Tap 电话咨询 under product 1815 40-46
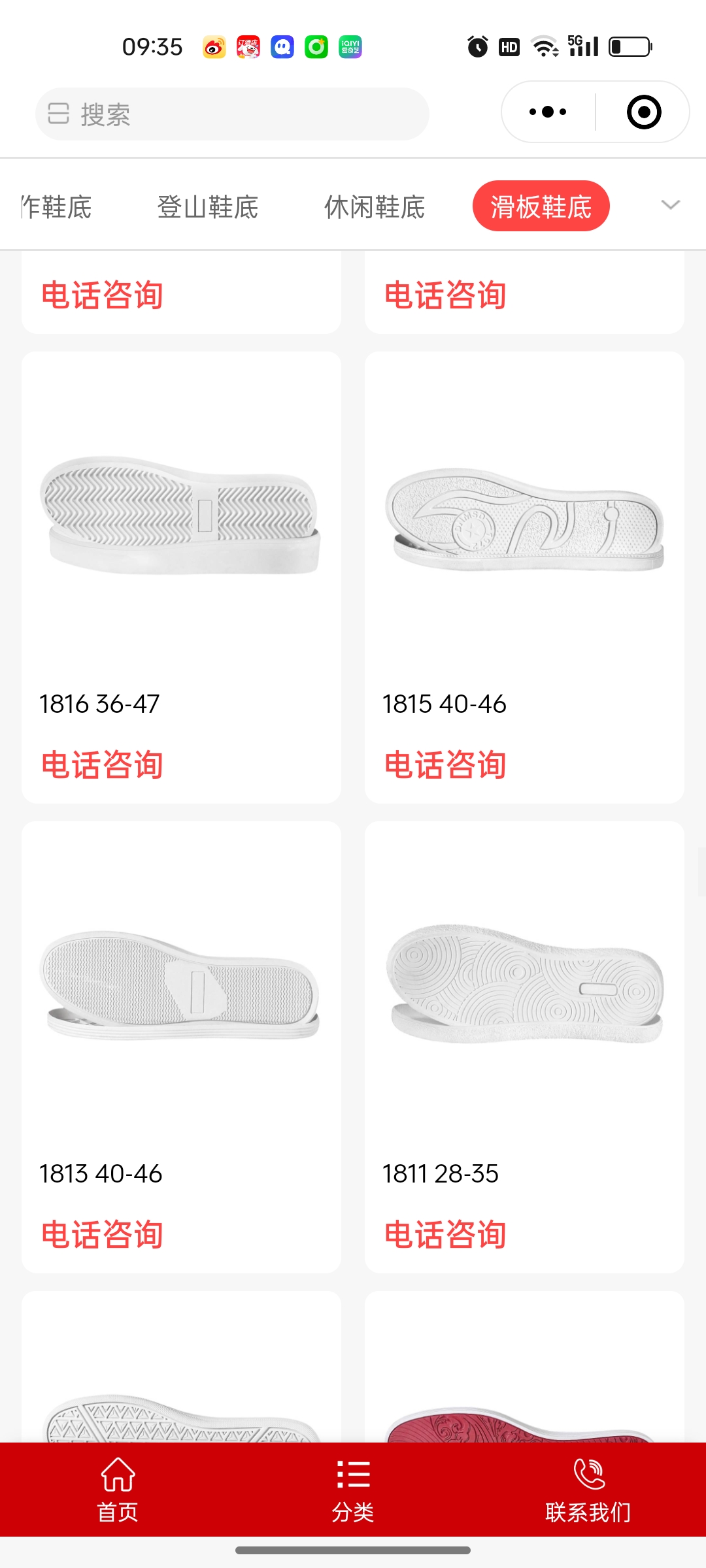Viewport: 706px width, 1568px height. [446, 765]
